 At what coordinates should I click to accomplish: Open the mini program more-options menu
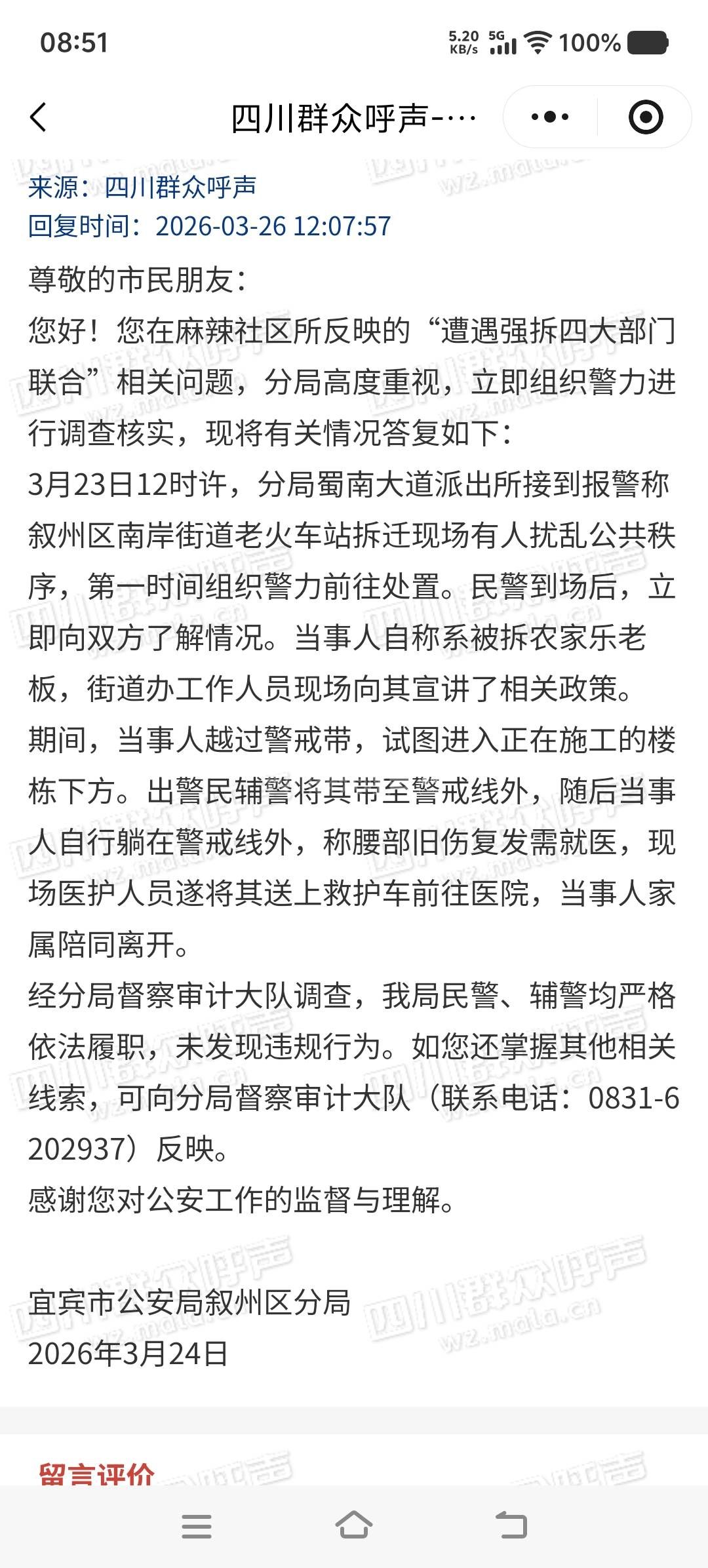tap(549, 117)
